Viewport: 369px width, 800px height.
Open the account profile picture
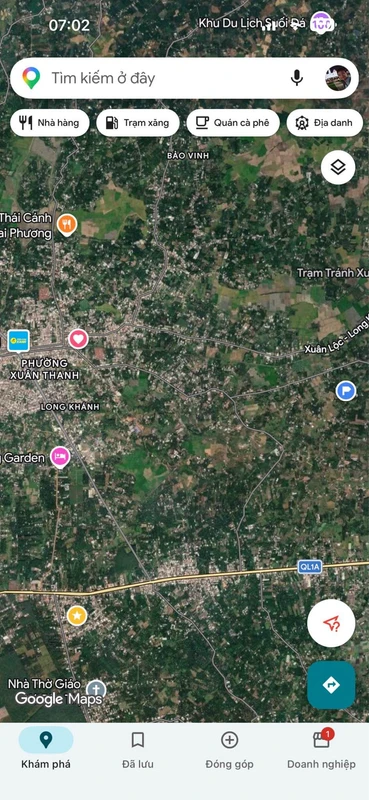(338, 78)
